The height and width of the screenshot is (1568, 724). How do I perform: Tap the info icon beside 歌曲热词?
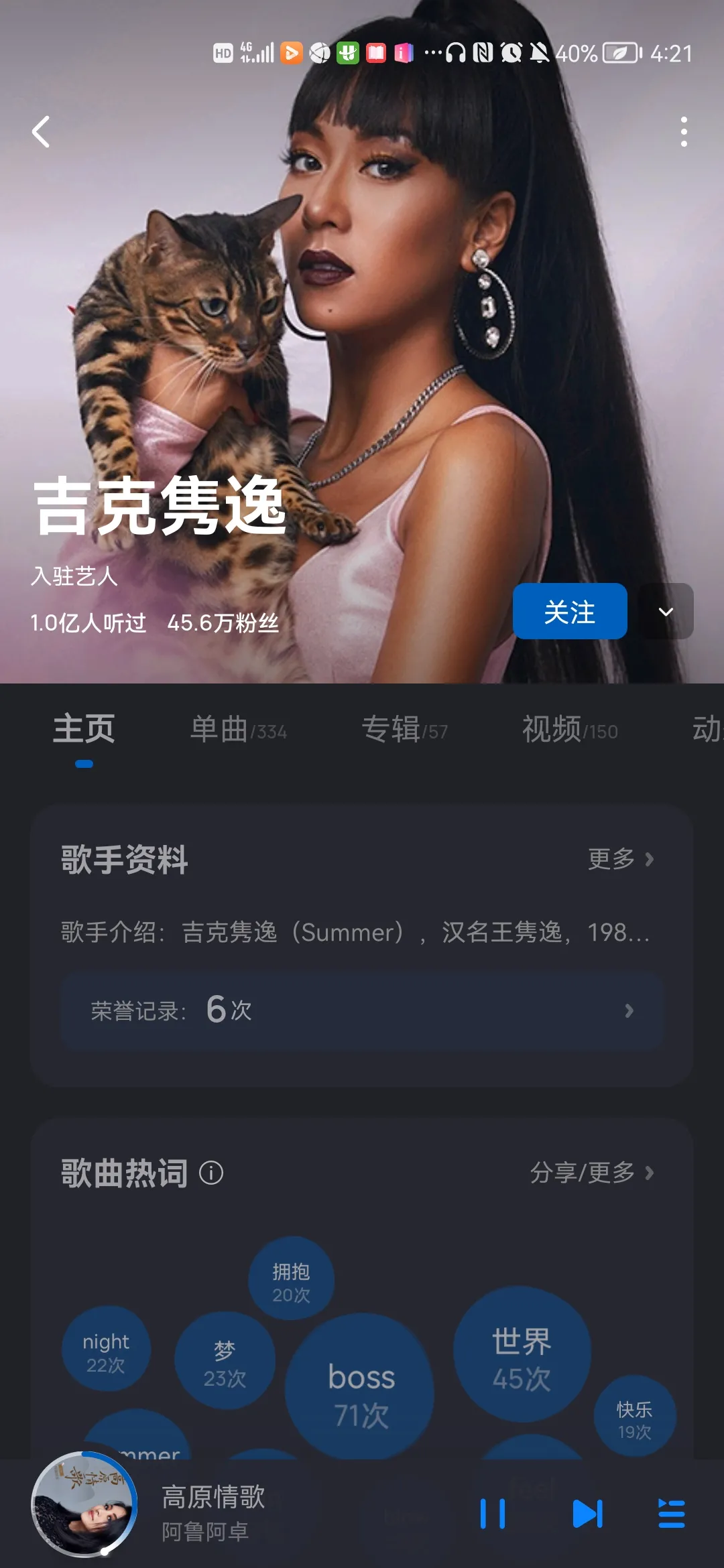point(213,1172)
